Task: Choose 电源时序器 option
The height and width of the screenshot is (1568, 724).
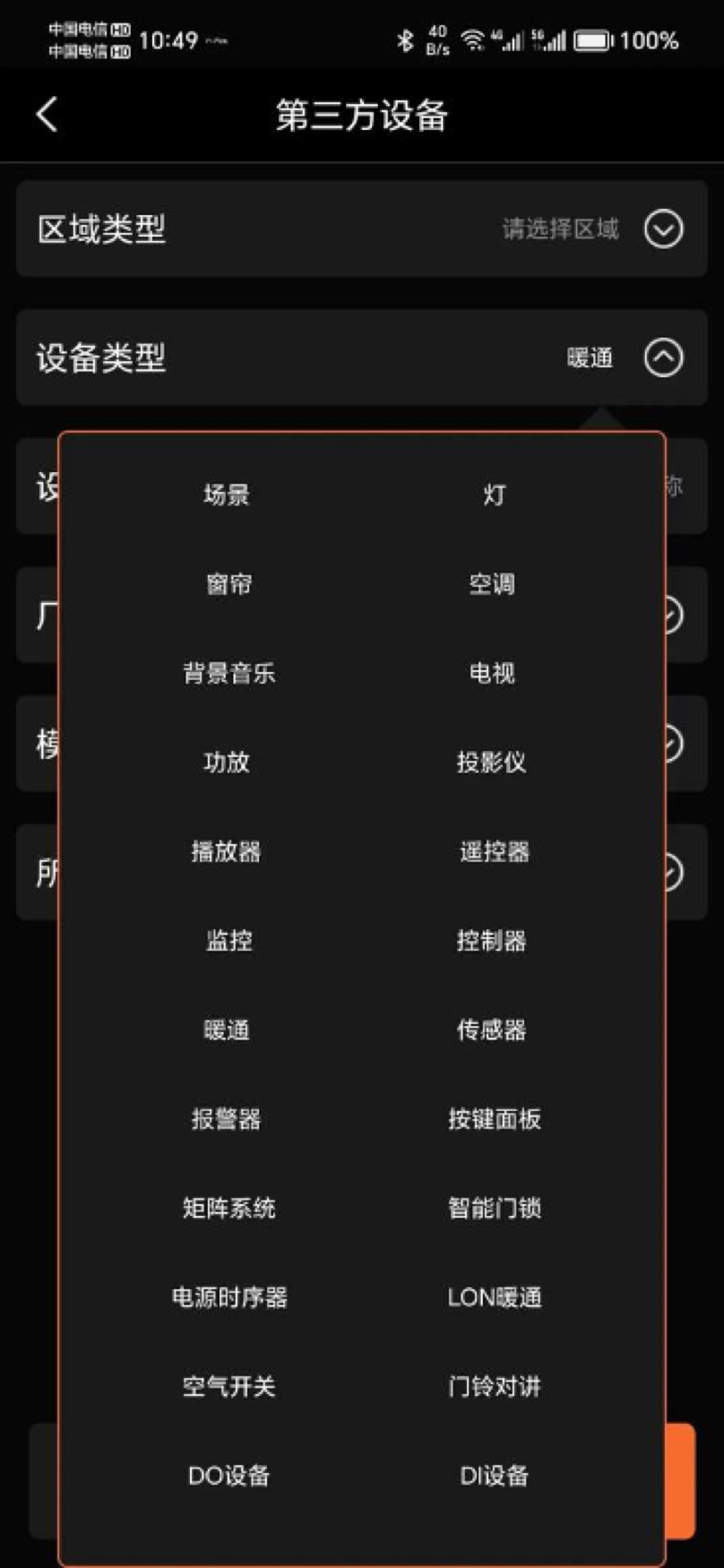Action: [228, 1297]
